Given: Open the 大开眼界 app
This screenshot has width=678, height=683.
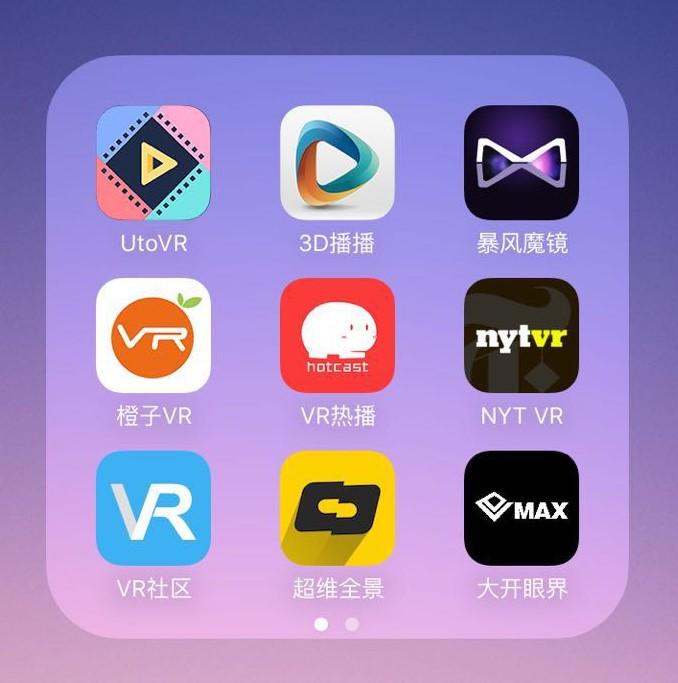Looking at the screenshot, I should point(521,508).
